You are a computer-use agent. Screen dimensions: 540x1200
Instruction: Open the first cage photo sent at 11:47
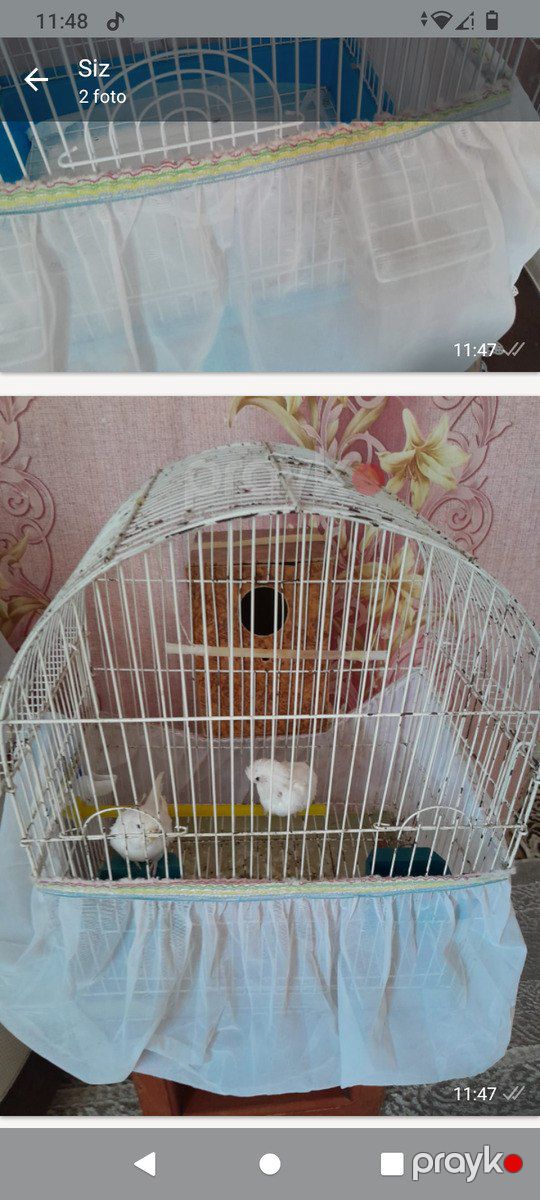pyautogui.click(x=270, y=205)
